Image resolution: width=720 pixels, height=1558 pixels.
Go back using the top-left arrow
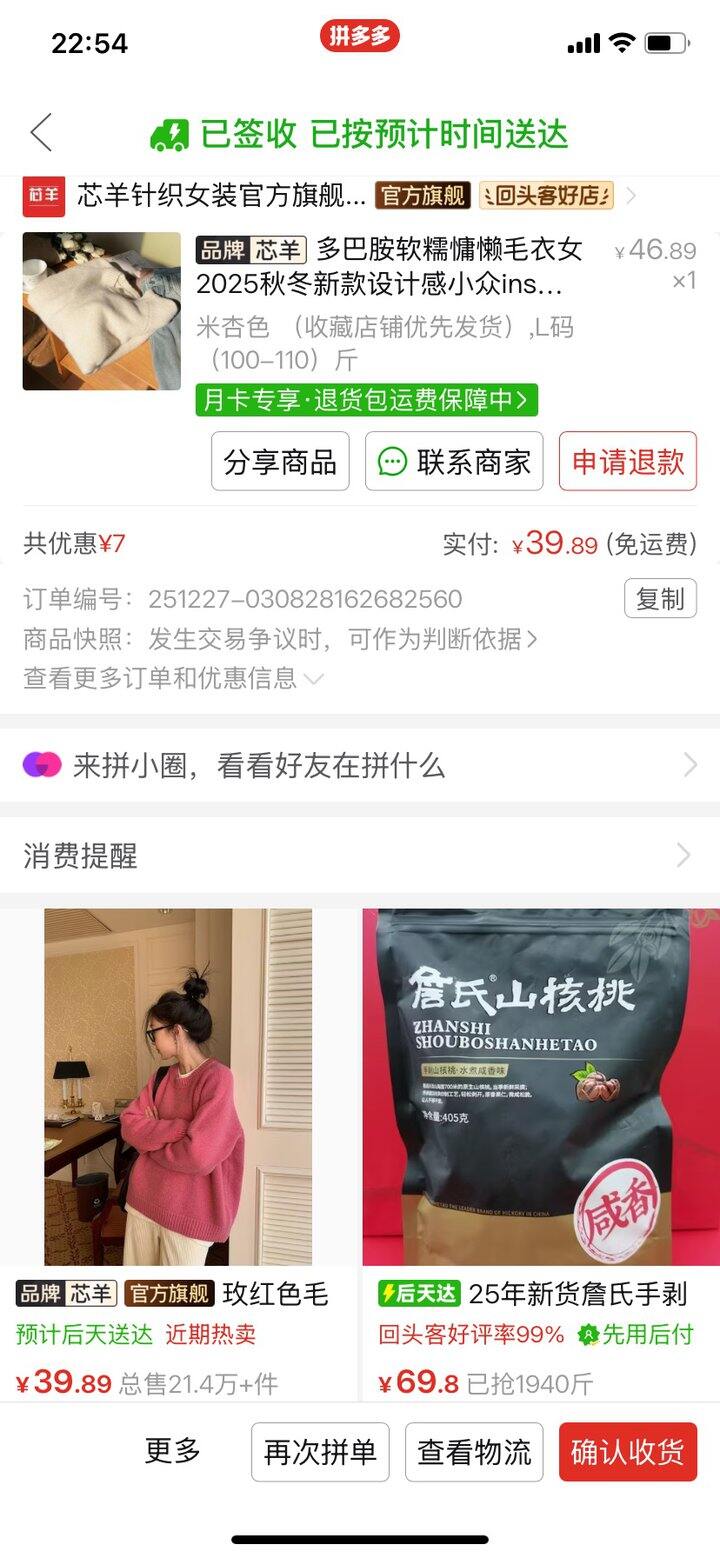pos(41,133)
